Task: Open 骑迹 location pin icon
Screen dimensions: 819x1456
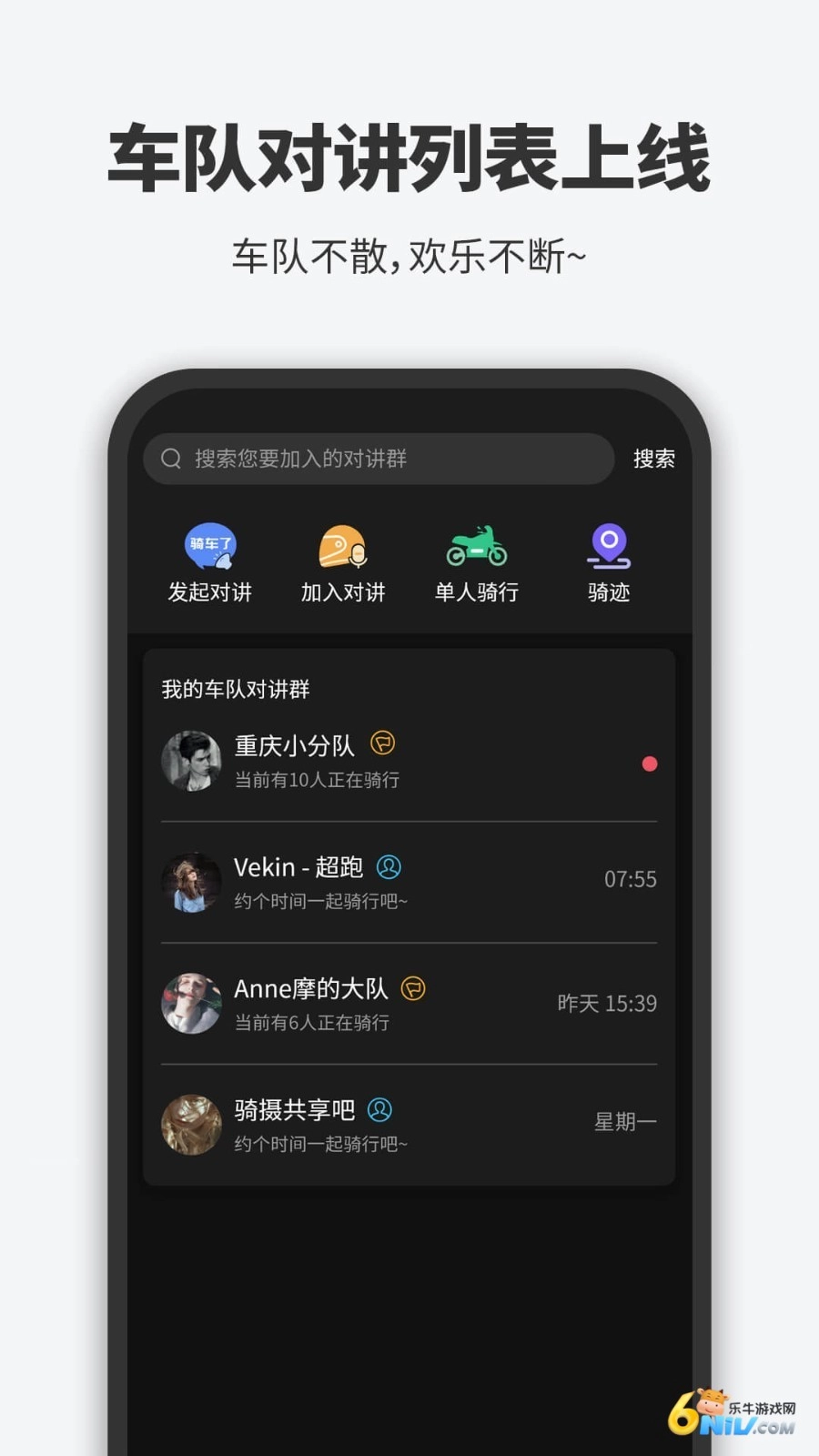Action: pyautogui.click(x=607, y=546)
